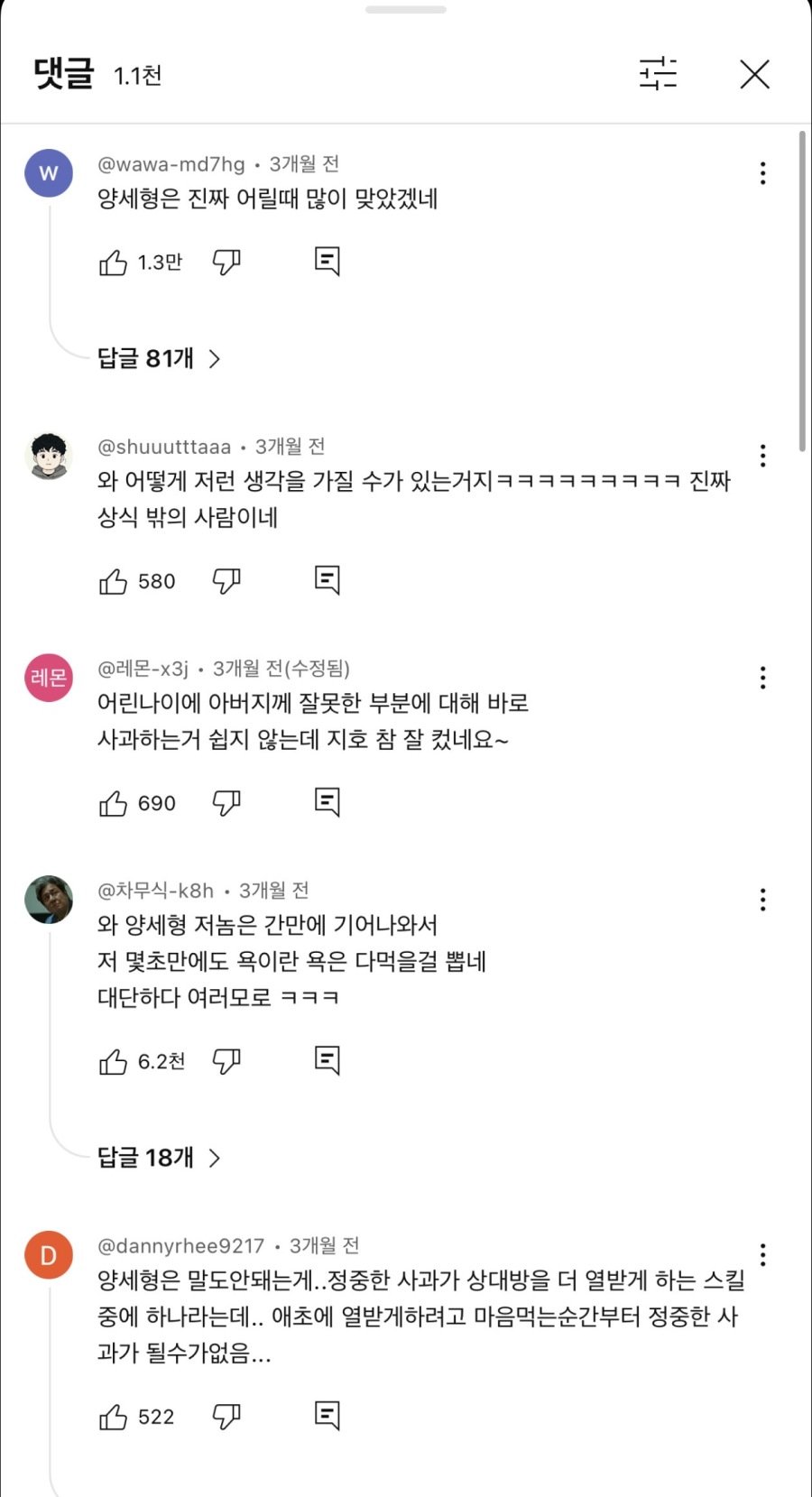Like the comment by @차무식-k8h

click(113, 1061)
